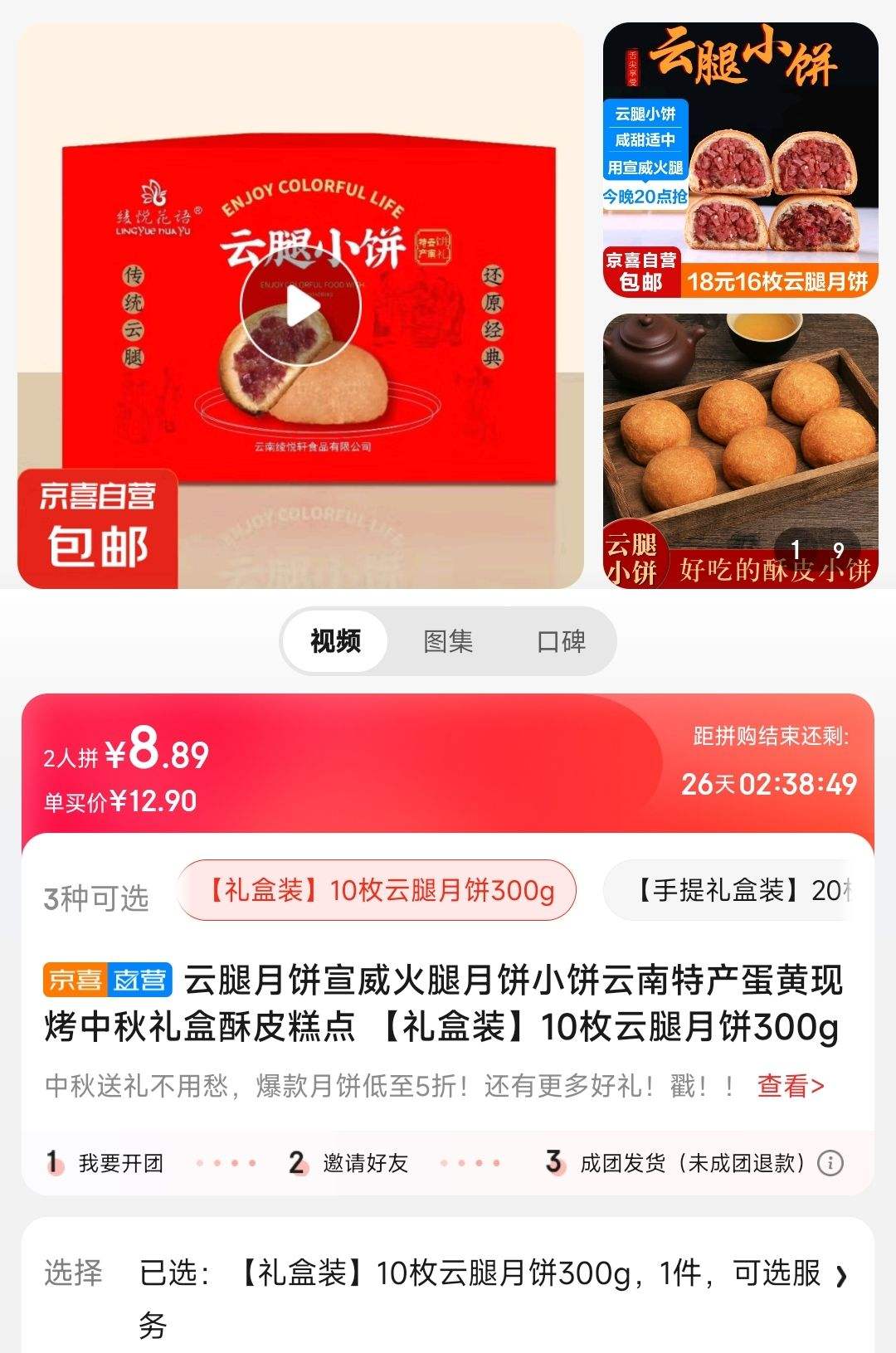Click the step 2 邀请好友 circle icon
This screenshot has height=1353, width=896.
[297, 1165]
